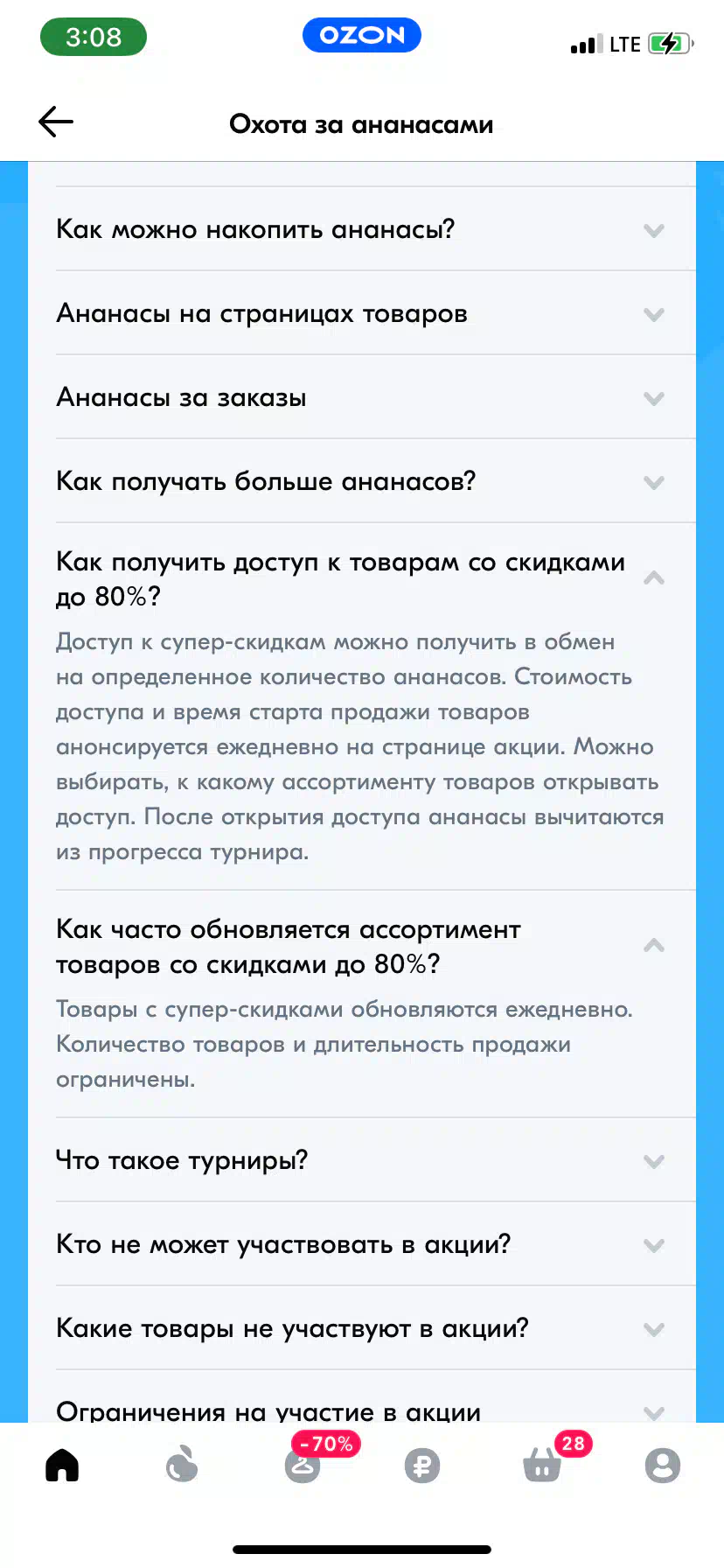
Task: Expand 'Как получать больше ананасов?'
Action: pos(361,481)
